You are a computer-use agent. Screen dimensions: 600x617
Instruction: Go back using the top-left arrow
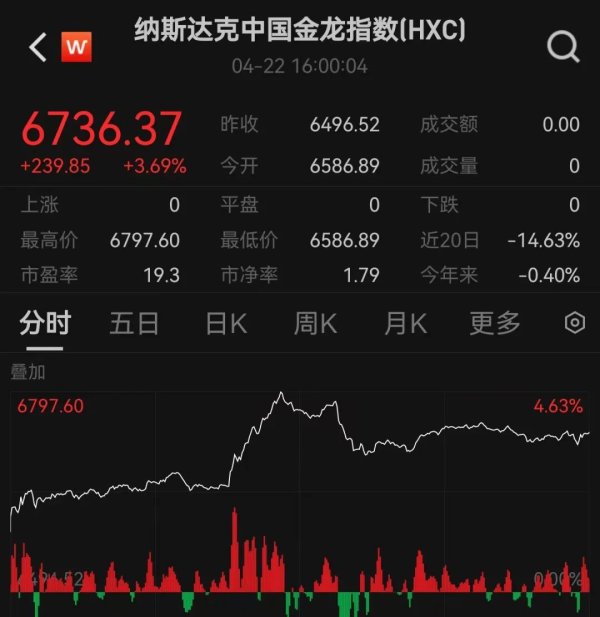(x=38, y=47)
